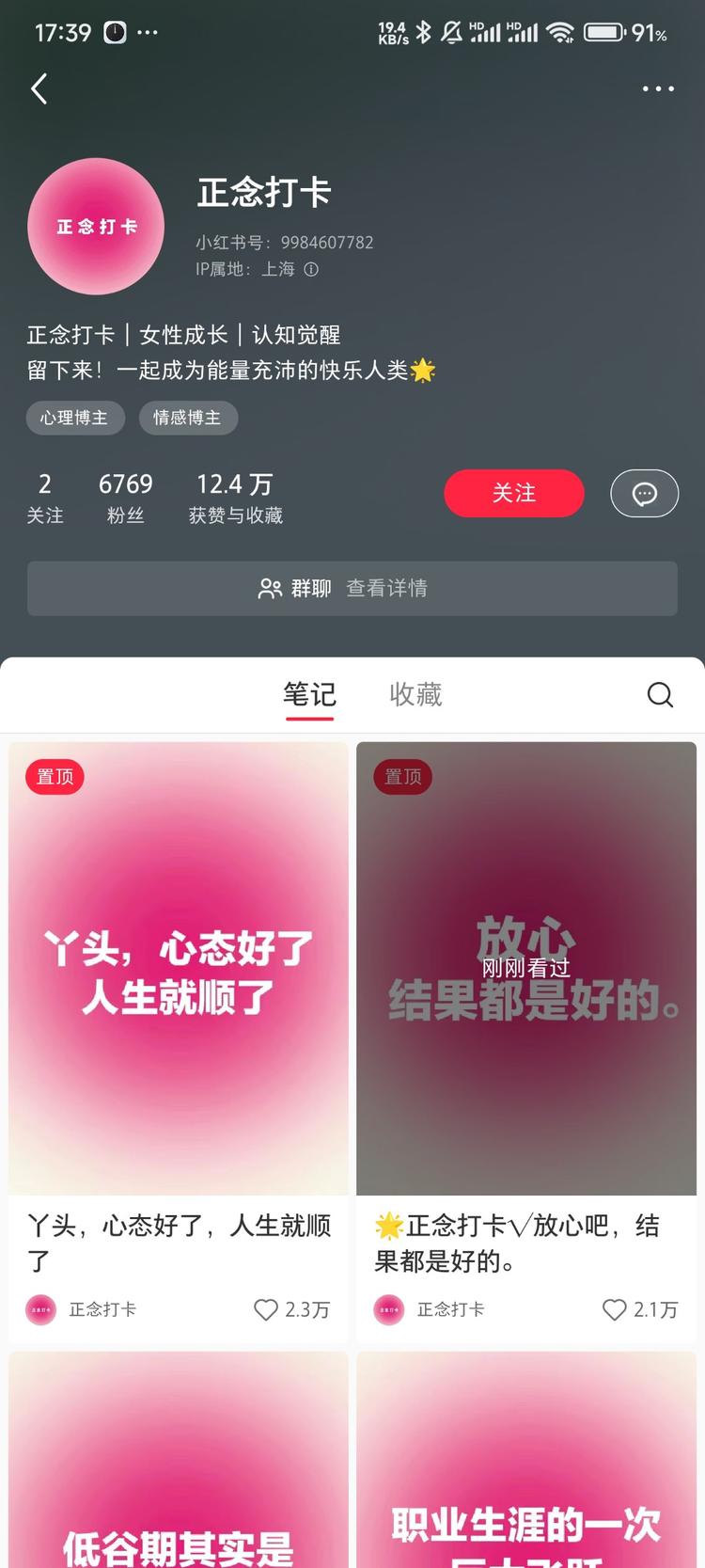705x1568 pixels.
Task: Tap the IP属地 info icon
Action: (311, 270)
